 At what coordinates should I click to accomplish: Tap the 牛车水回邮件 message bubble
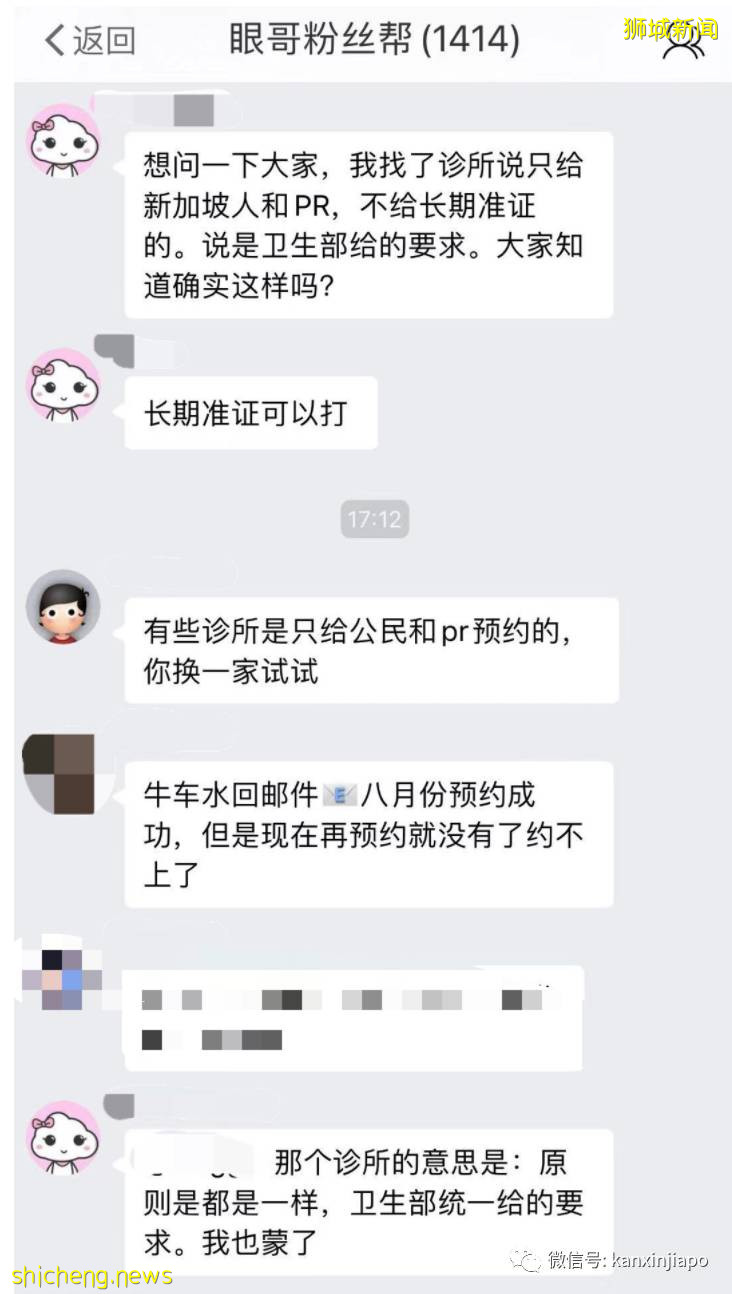click(368, 834)
